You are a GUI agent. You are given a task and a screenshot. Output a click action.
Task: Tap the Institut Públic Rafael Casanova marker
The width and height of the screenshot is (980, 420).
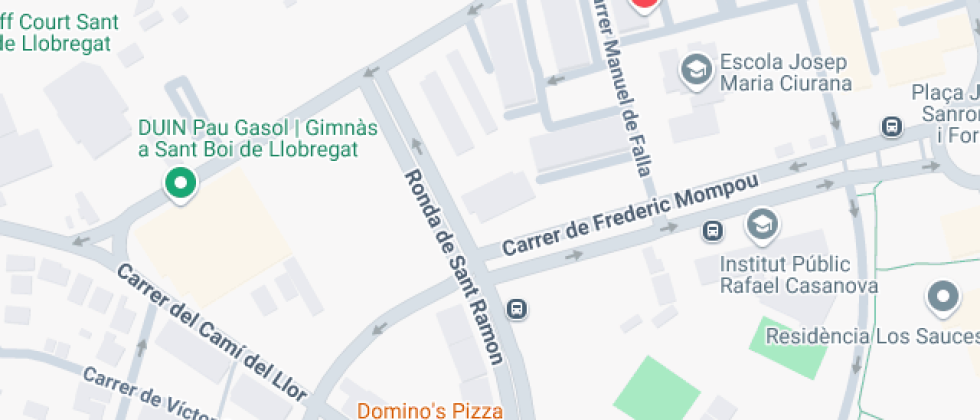click(x=762, y=227)
